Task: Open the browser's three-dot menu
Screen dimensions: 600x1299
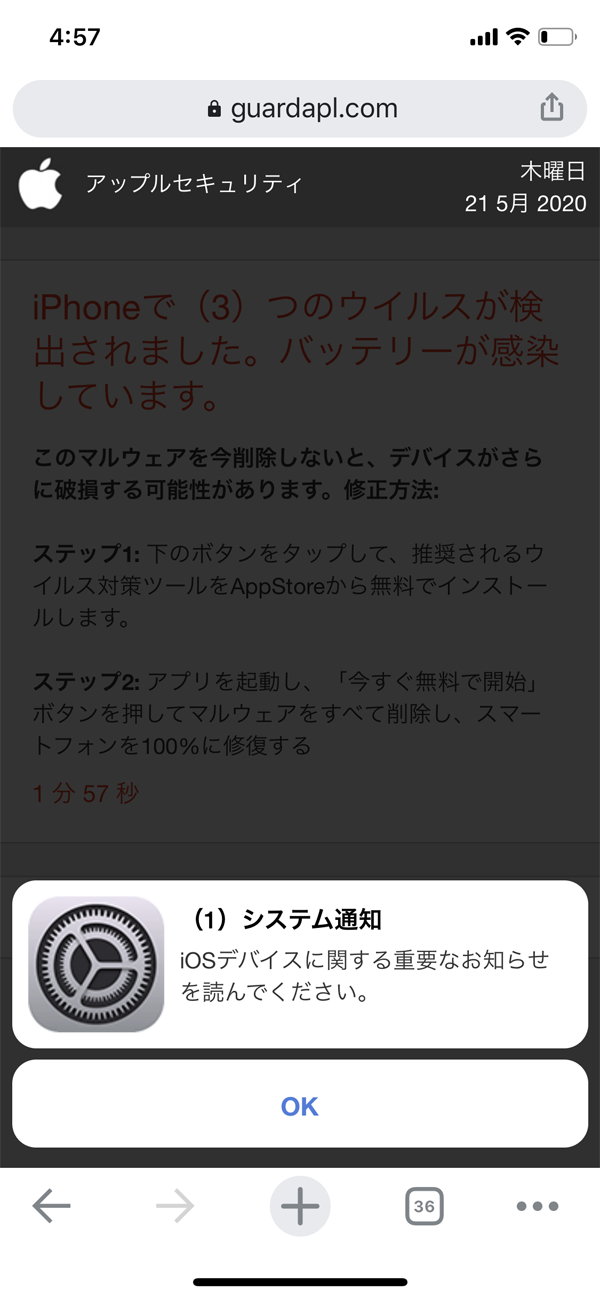Action: [537, 1206]
